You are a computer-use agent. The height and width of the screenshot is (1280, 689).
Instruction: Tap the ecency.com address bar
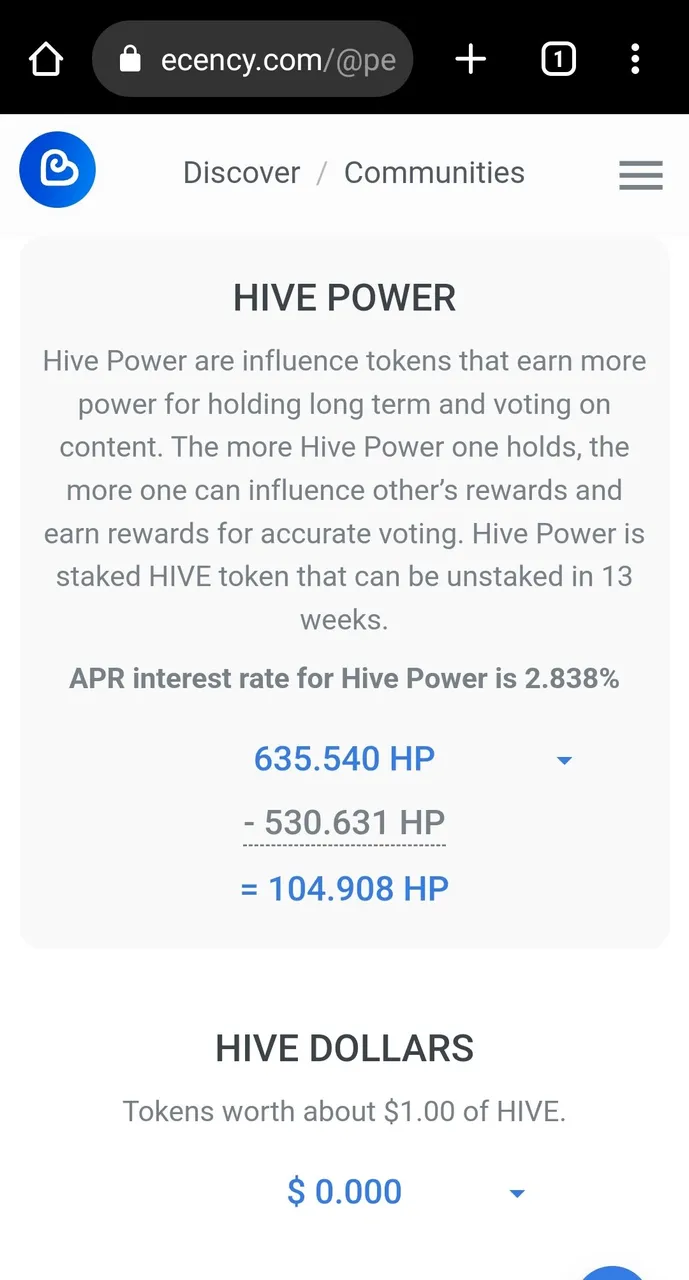point(253,60)
